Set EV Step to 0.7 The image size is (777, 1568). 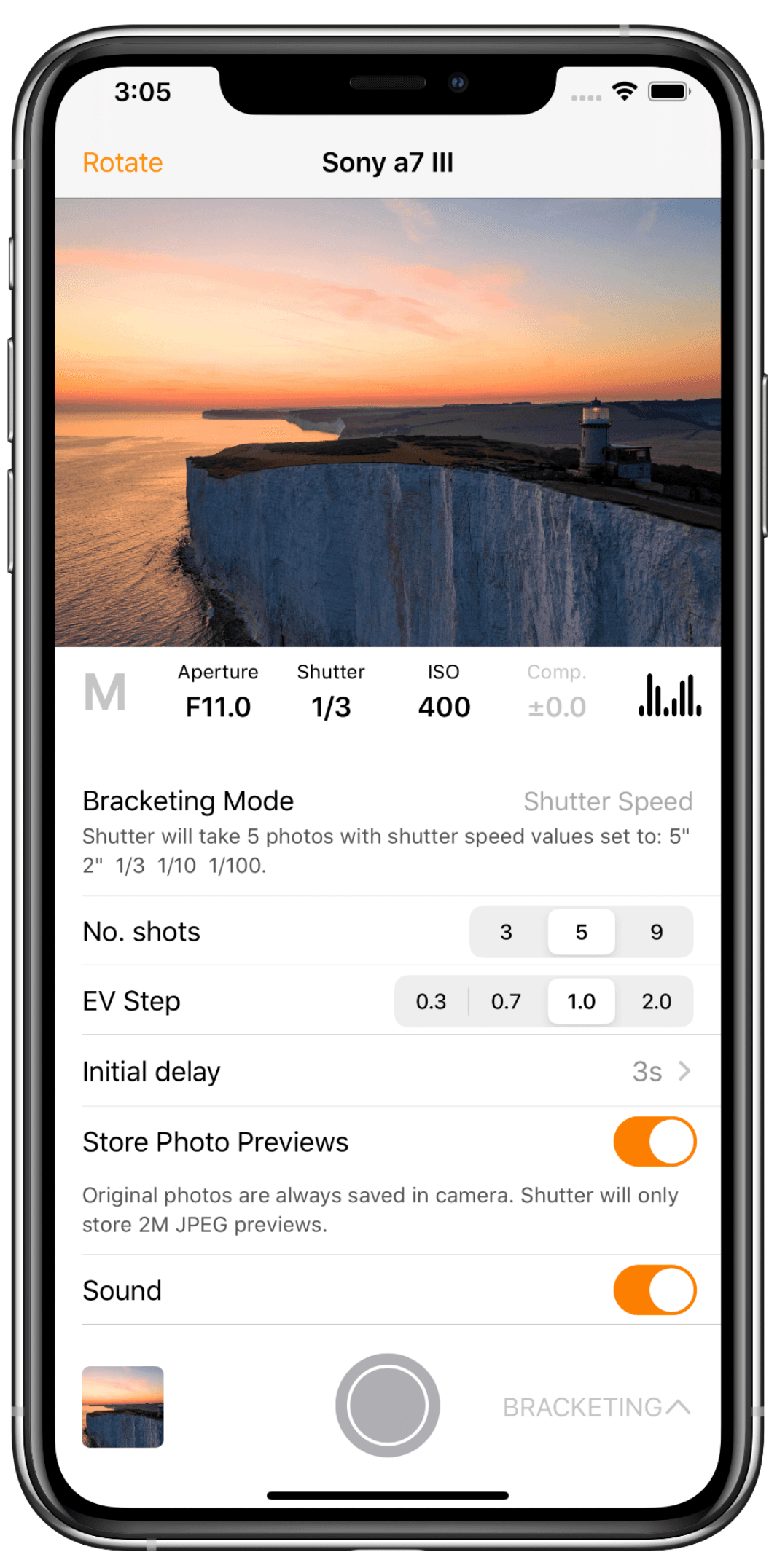point(506,1001)
